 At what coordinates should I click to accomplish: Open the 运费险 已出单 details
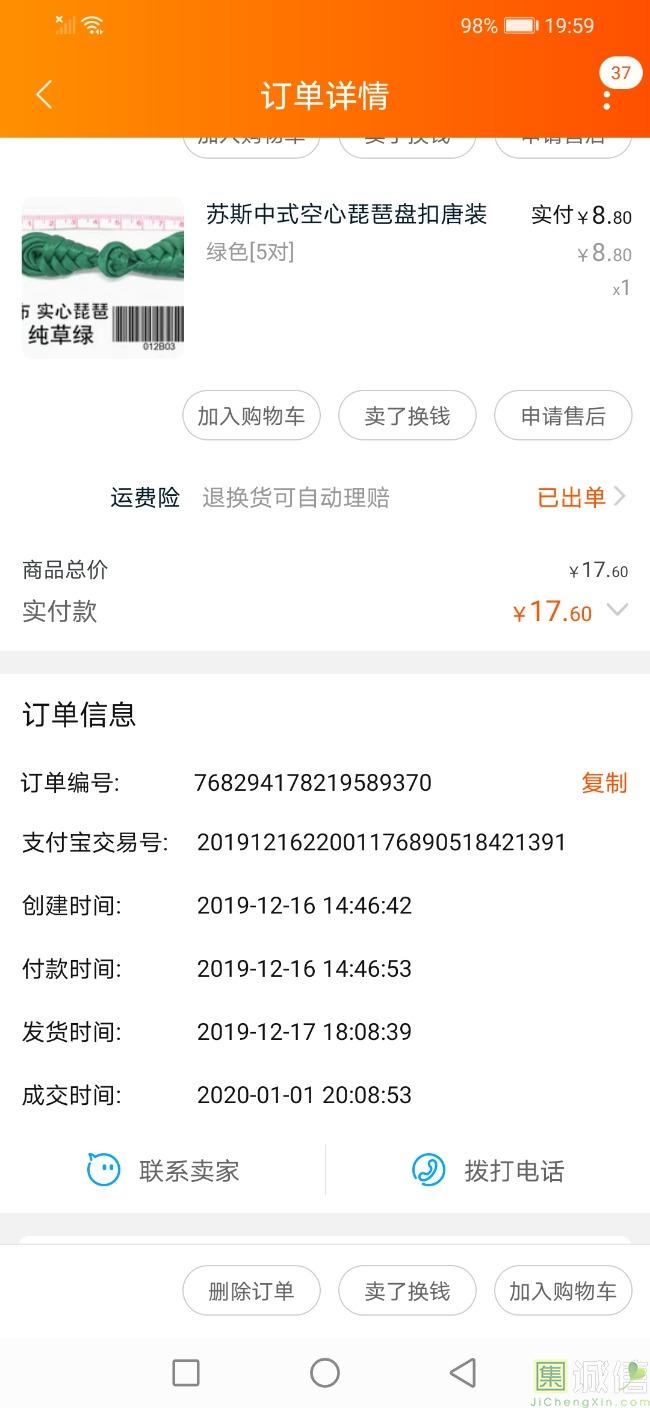click(x=582, y=497)
